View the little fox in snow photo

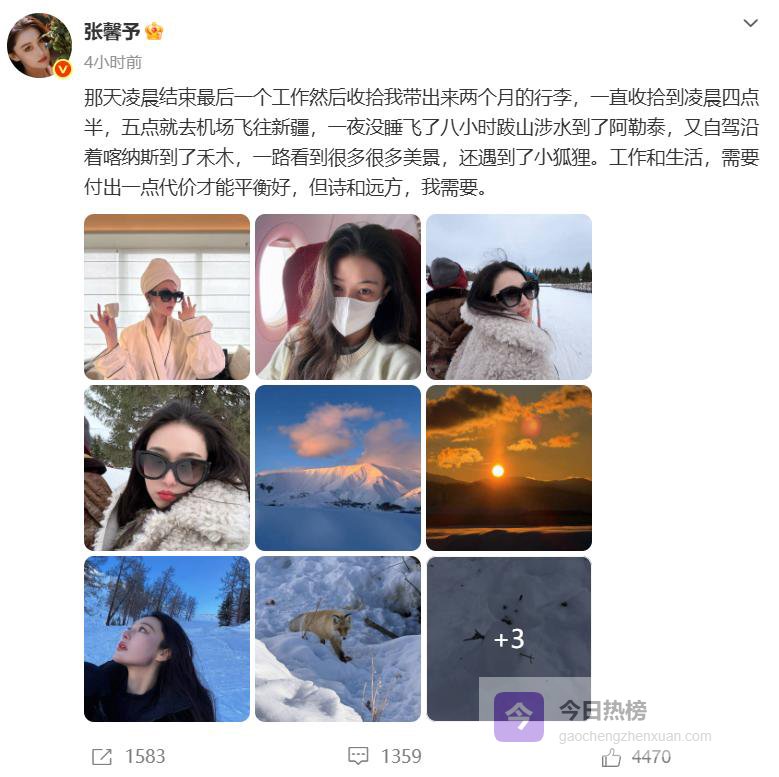[x=337, y=639]
